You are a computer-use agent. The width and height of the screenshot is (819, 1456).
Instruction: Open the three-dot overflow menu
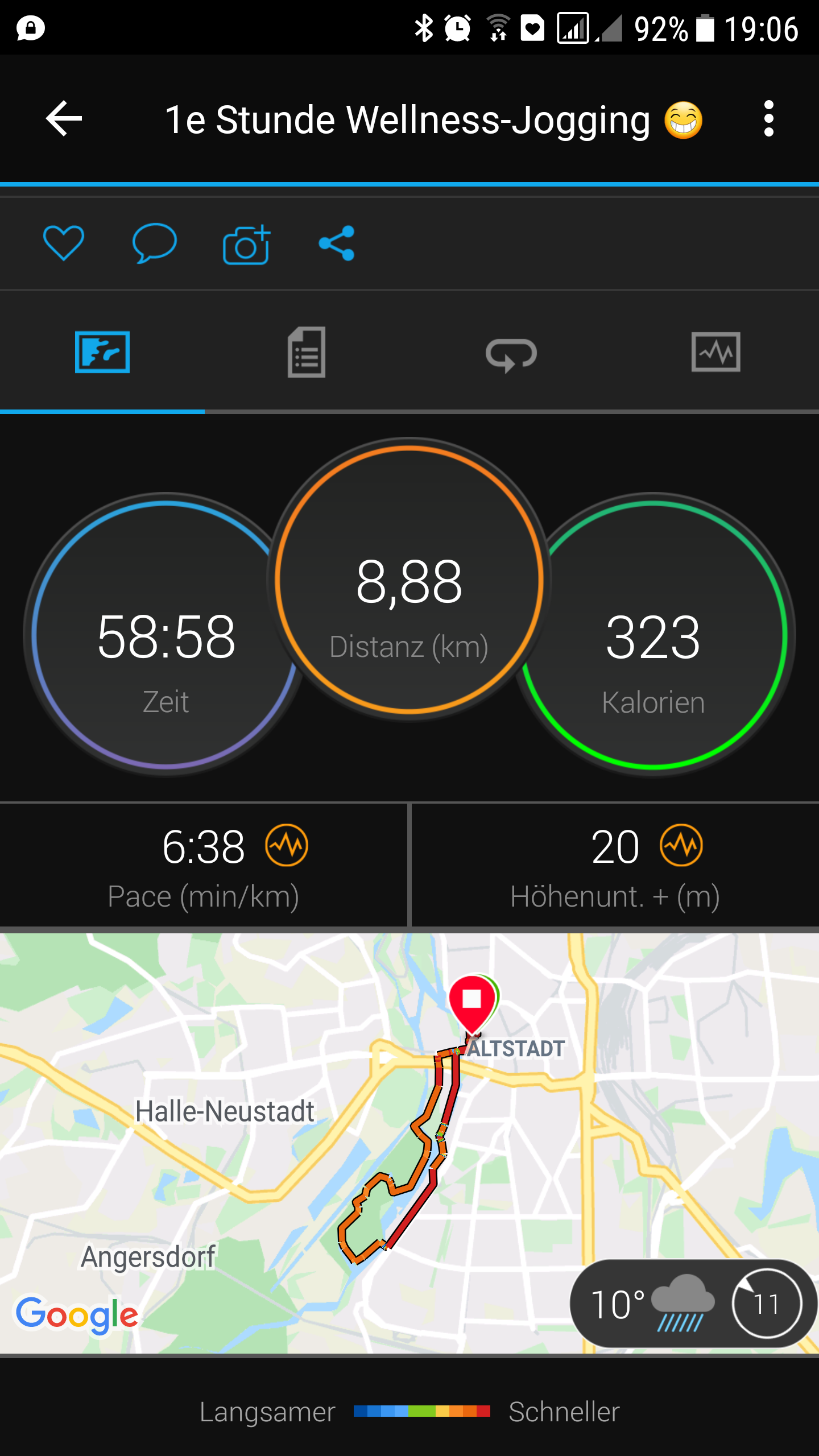(768, 119)
